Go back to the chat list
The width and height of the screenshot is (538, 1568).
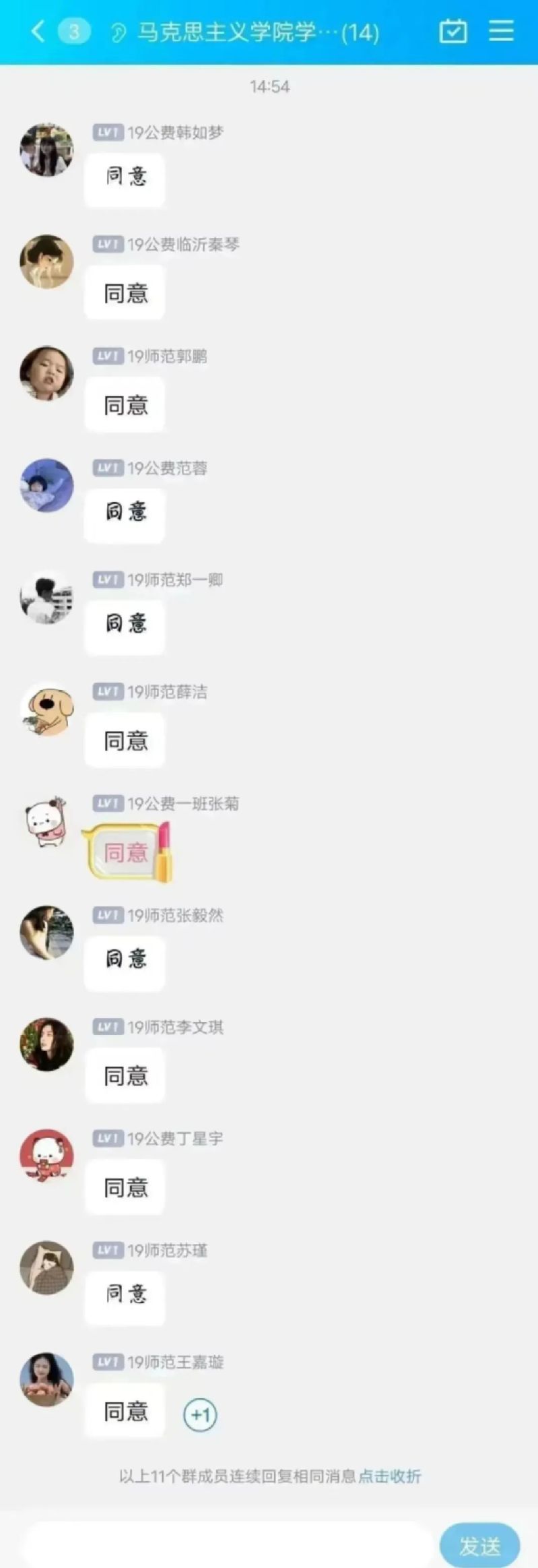(38, 31)
